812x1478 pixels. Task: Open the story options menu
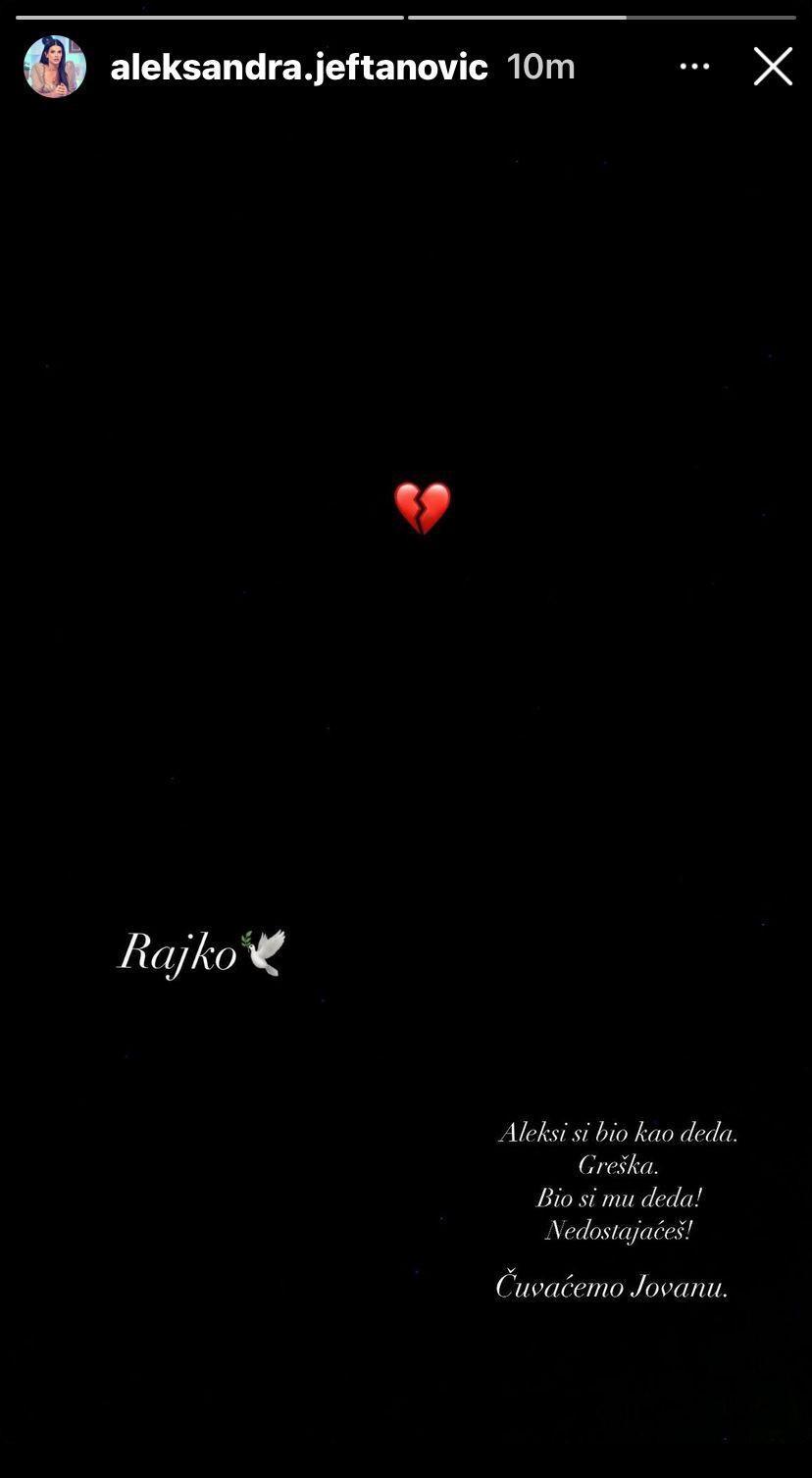694,67
